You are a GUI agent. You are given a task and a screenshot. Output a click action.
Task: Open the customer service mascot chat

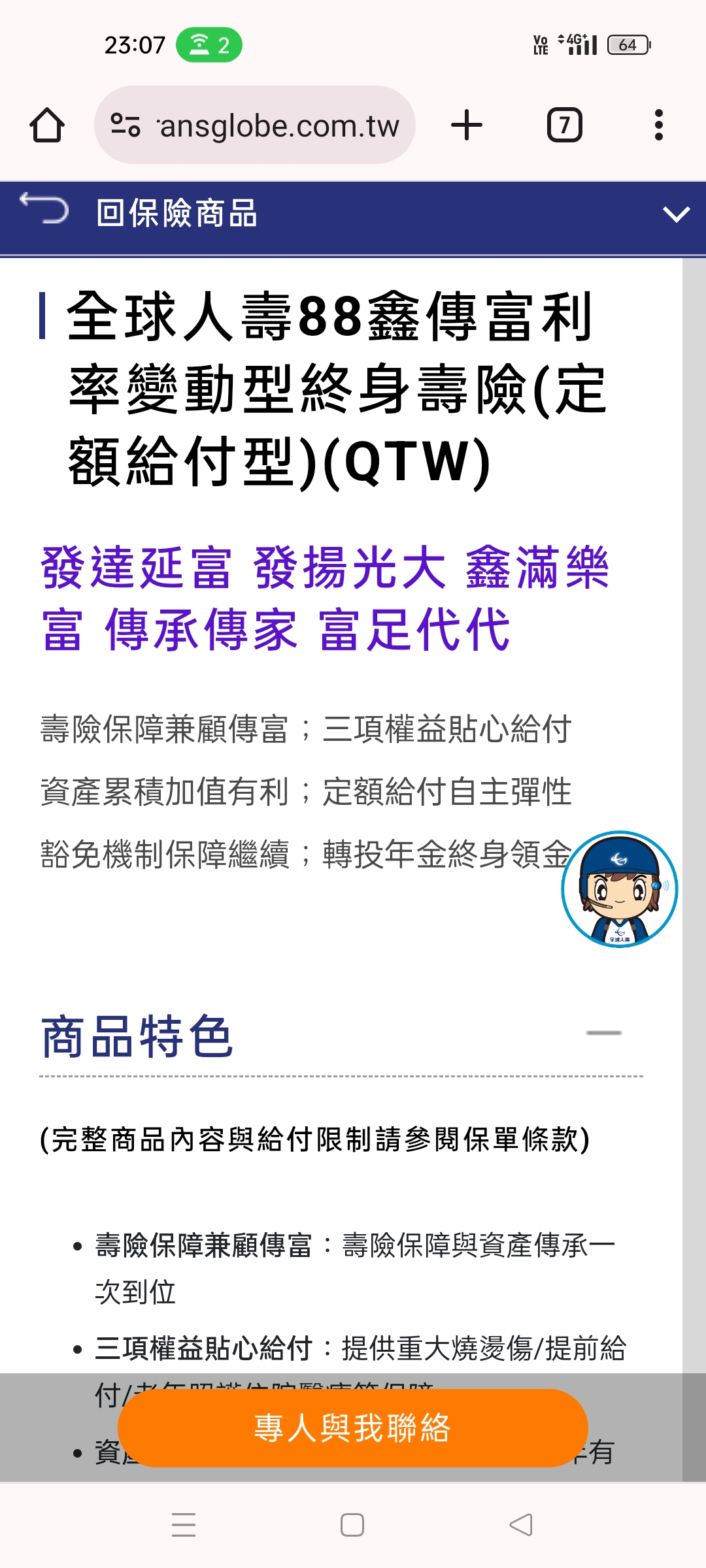(619, 889)
